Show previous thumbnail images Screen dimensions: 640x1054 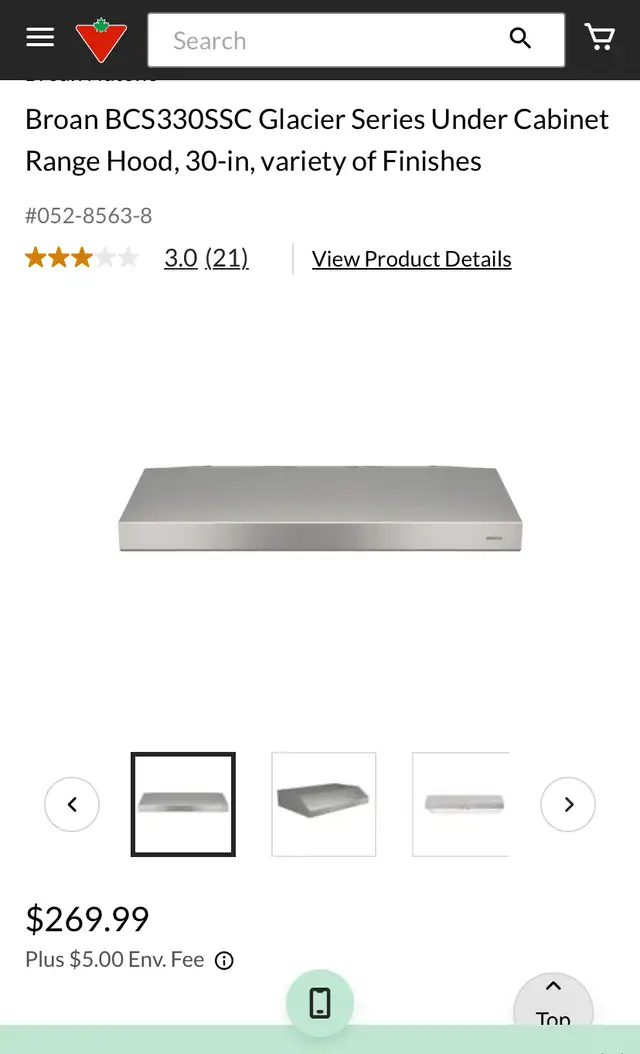coord(72,805)
